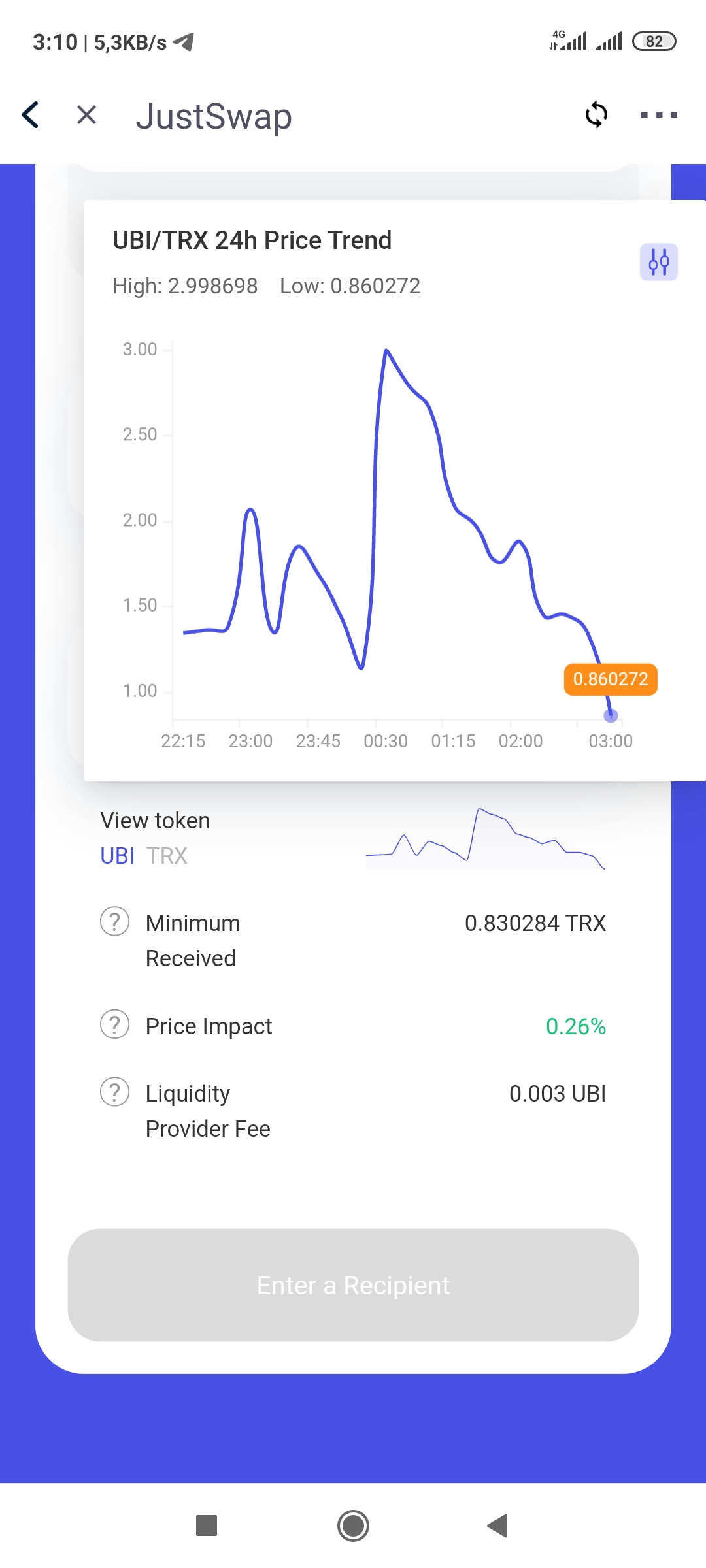
Task: Refresh the JustSwap page
Action: [596, 115]
